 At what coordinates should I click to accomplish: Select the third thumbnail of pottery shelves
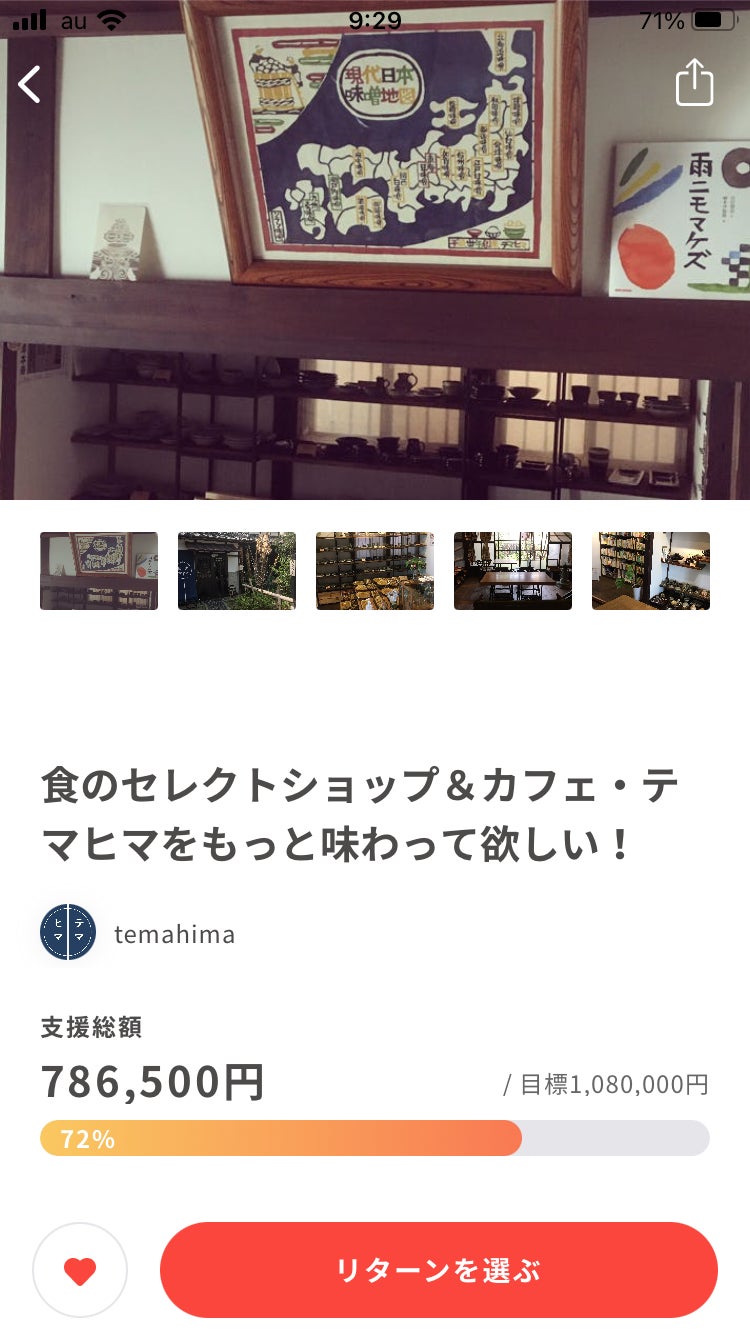point(375,571)
